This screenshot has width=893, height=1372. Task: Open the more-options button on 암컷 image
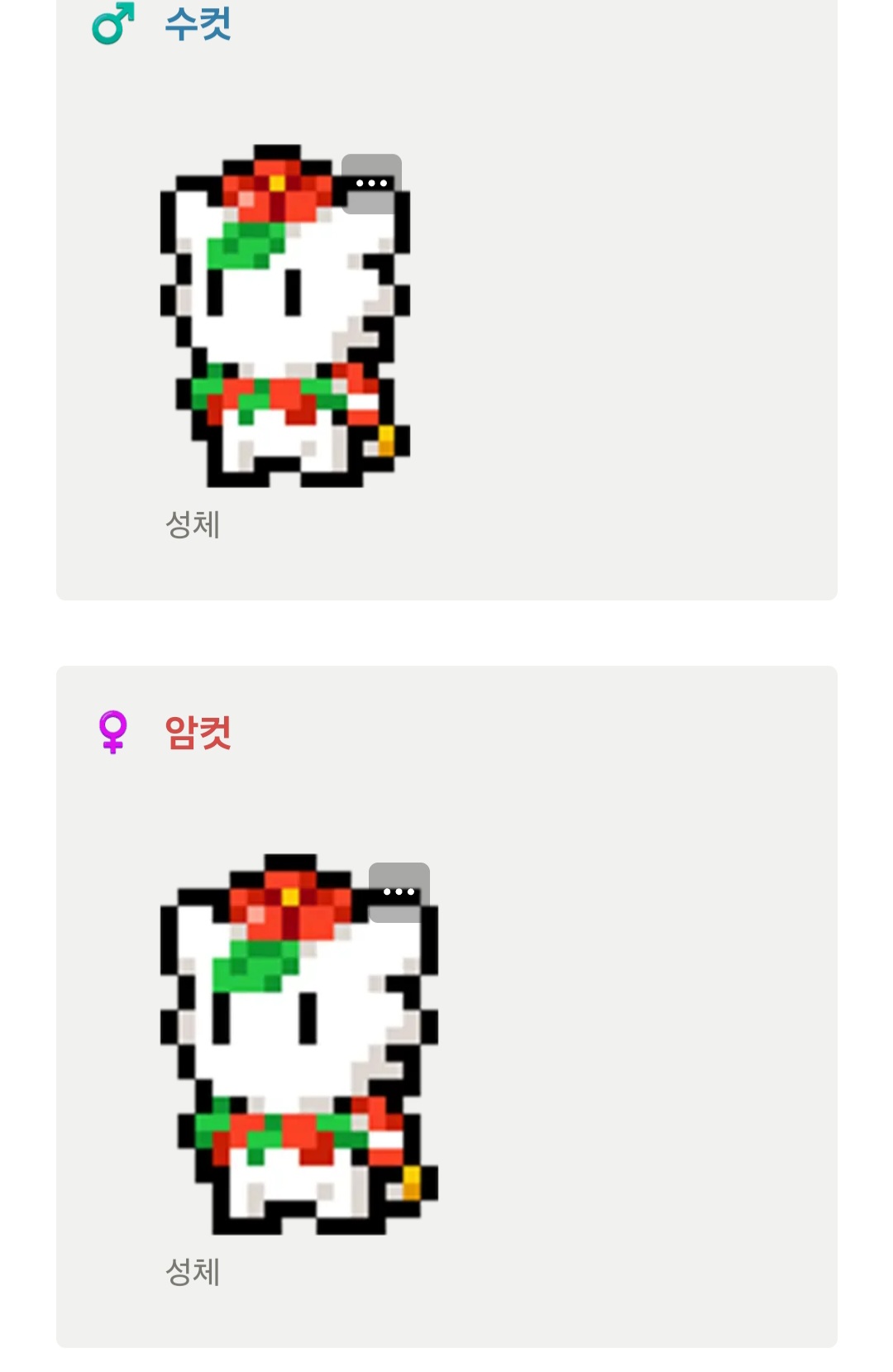(x=399, y=892)
